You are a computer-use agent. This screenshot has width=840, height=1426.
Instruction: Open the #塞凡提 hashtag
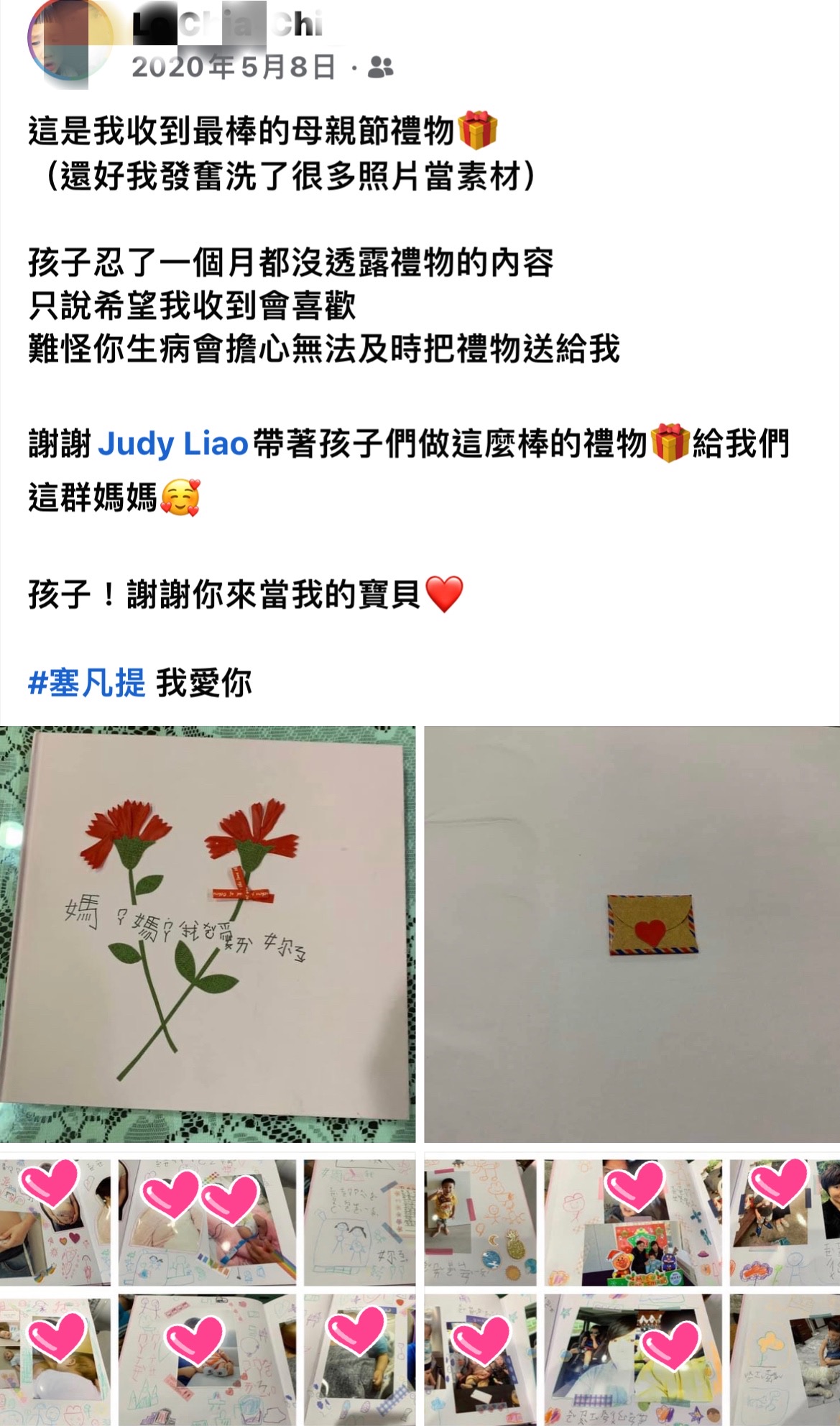tap(86, 682)
